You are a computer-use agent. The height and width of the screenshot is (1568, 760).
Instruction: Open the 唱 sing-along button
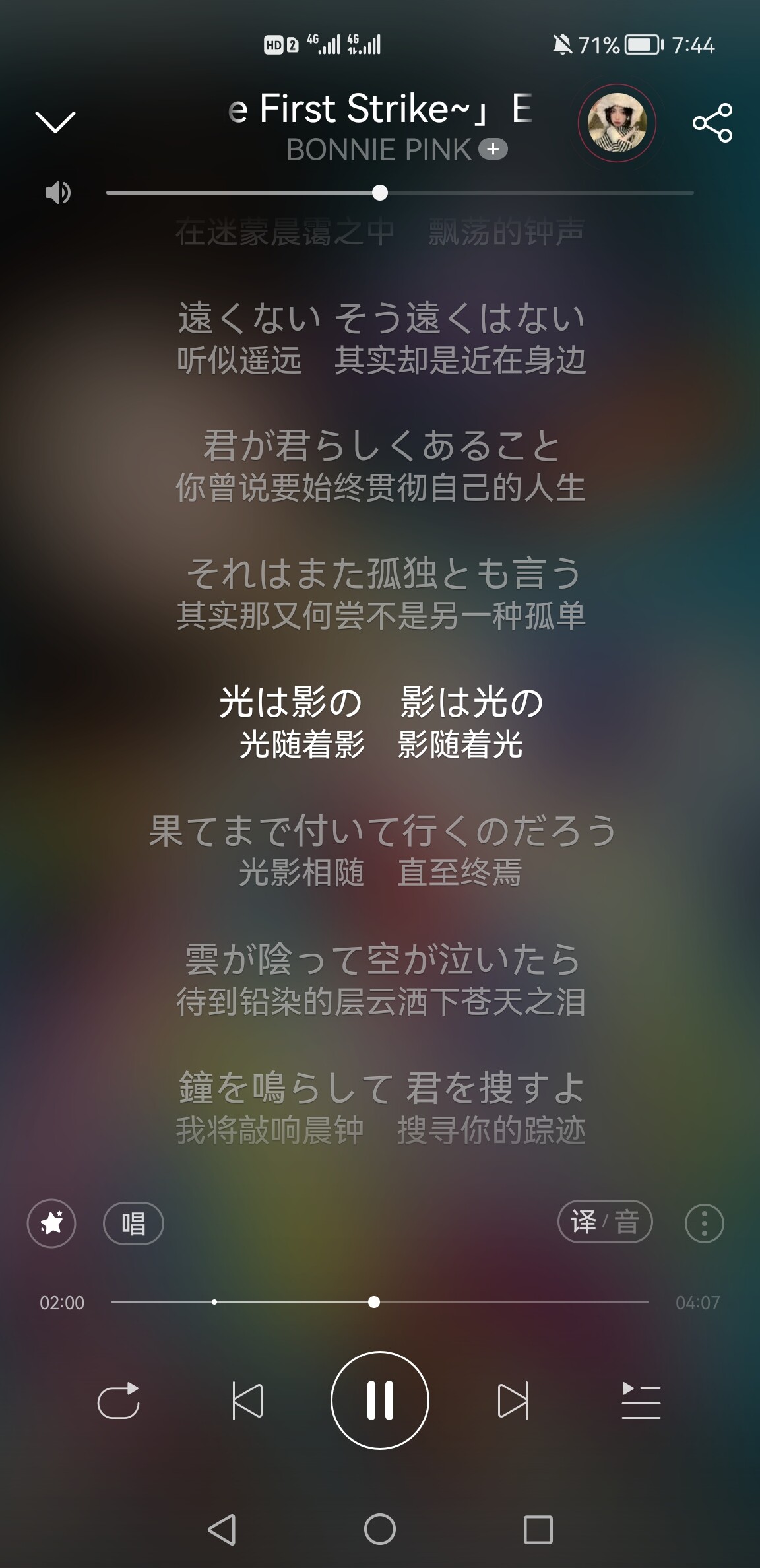click(x=133, y=1224)
